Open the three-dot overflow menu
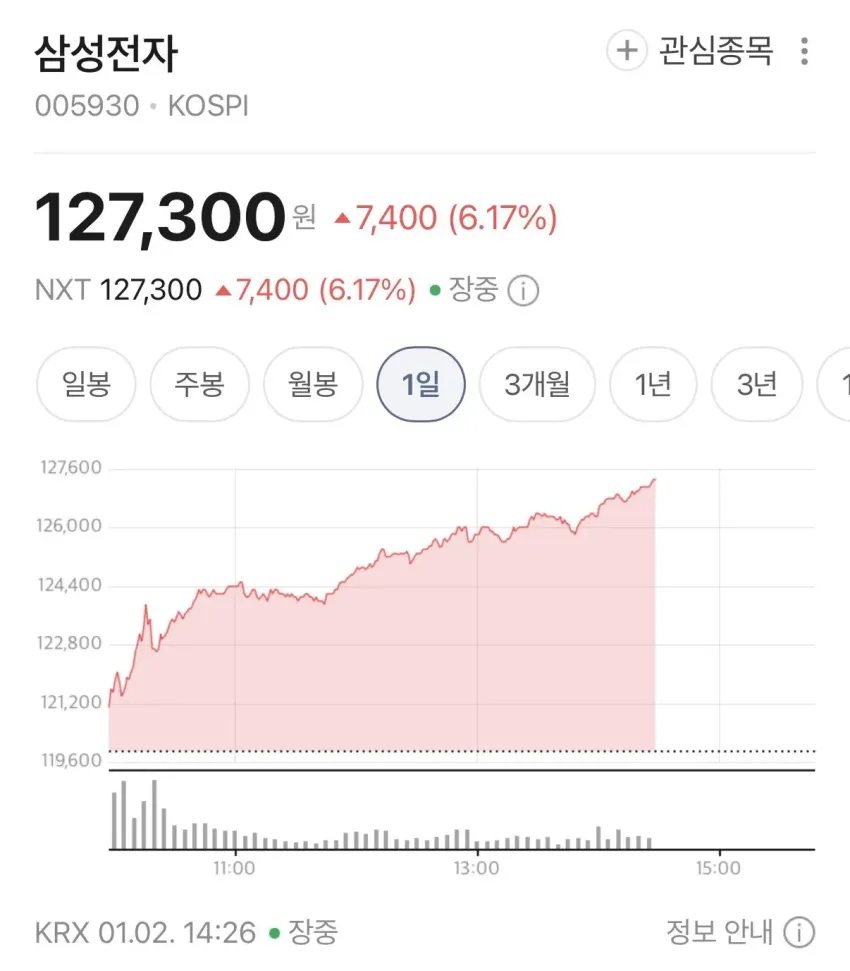This screenshot has width=850, height=971. coord(804,51)
